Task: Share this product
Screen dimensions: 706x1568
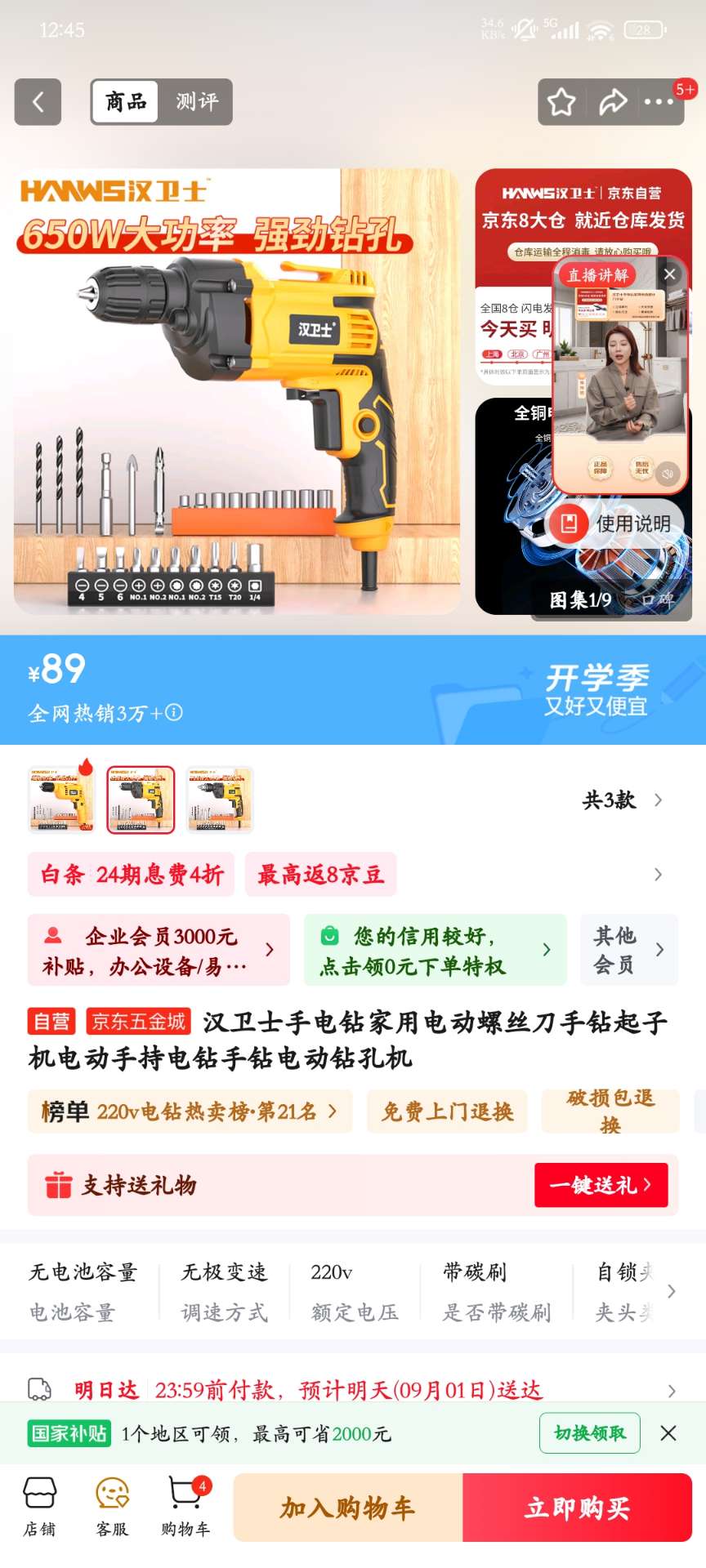Action: pos(612,102)
